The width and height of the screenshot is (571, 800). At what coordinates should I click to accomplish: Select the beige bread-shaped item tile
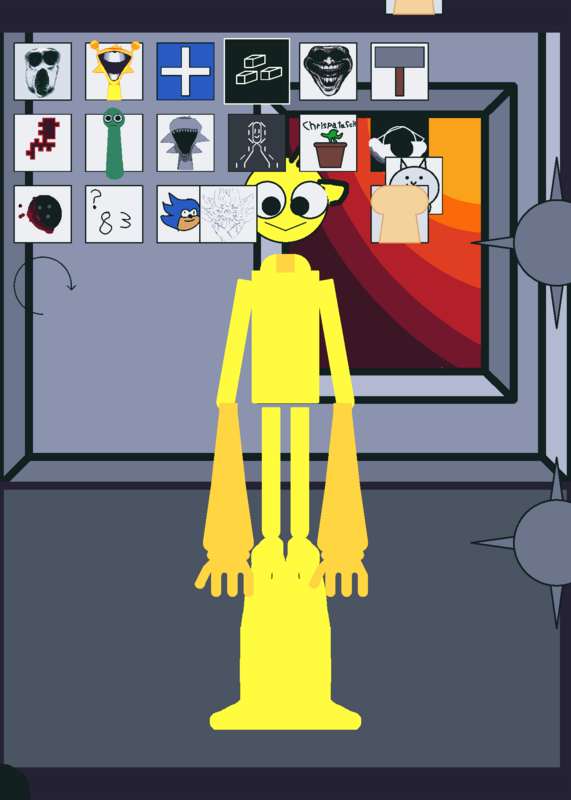pyautogui.click(x=400, y=214)
